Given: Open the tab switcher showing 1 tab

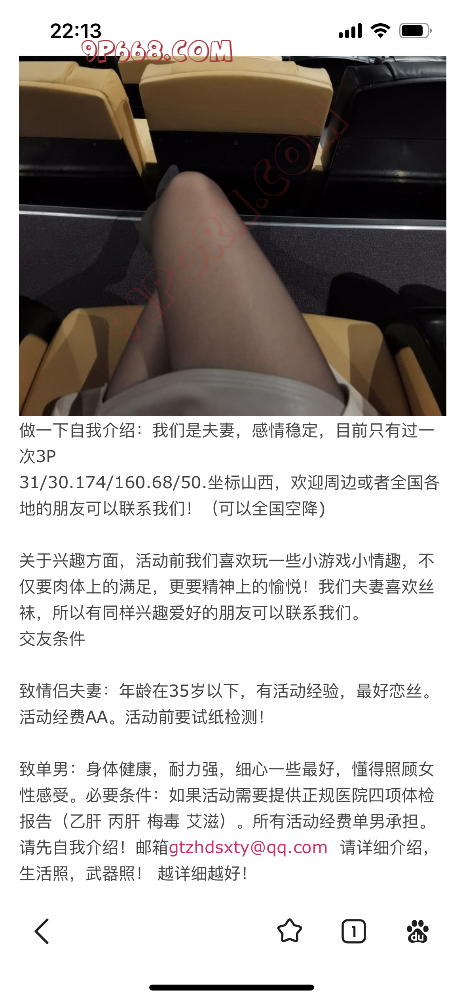Looking at the screenshot, I should (x=353, y=932).
